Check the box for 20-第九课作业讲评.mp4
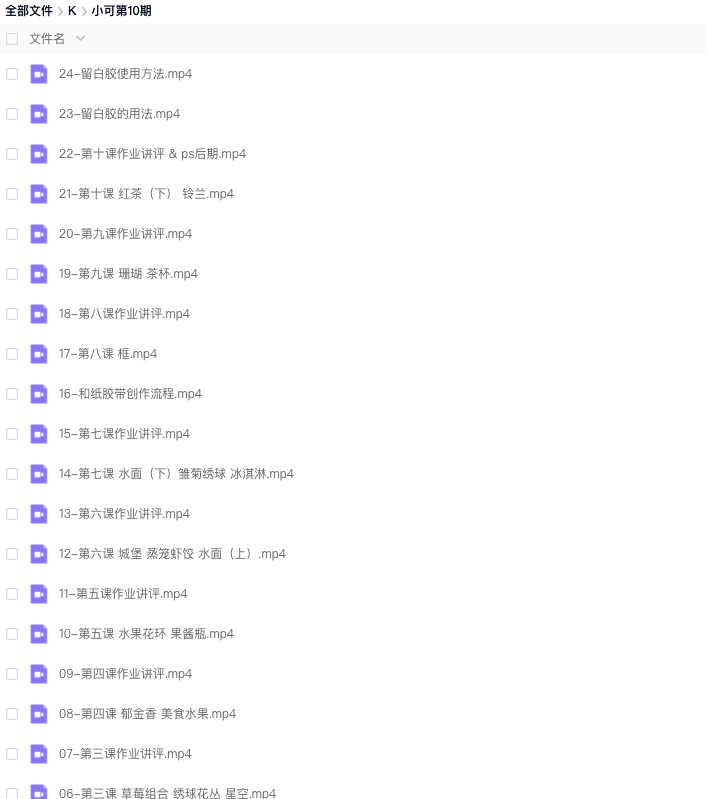The image size is (707, 799). 12,234
